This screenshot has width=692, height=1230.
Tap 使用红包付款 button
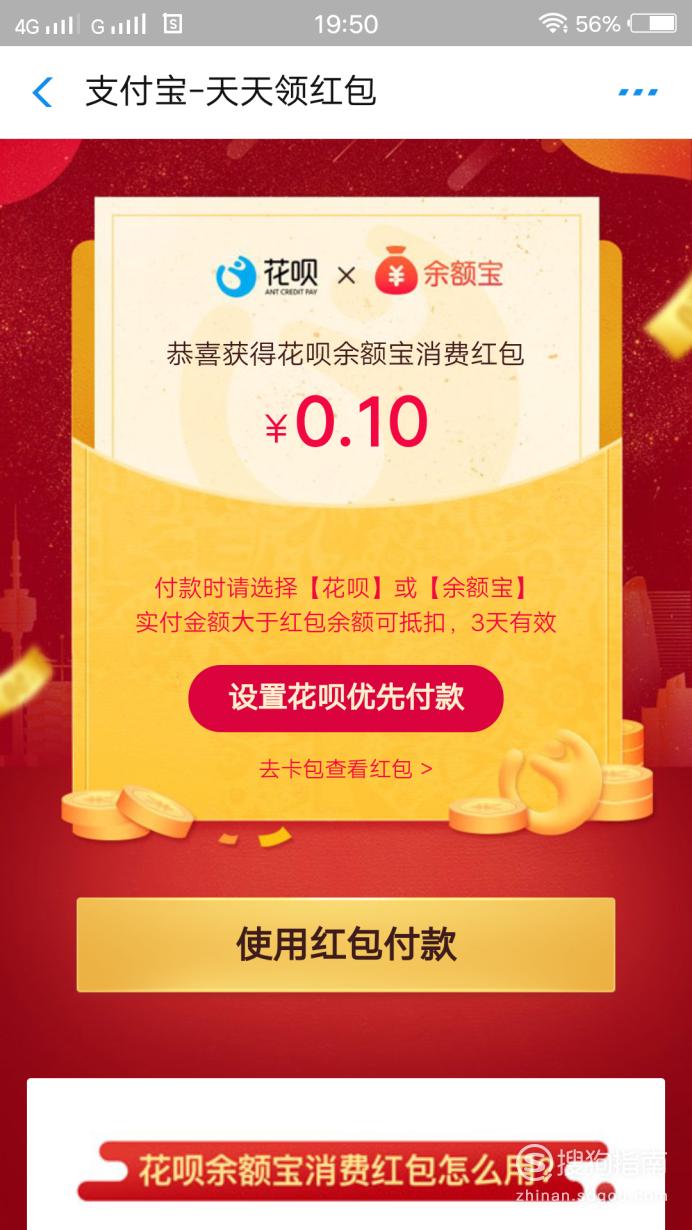tap(346, 944)
